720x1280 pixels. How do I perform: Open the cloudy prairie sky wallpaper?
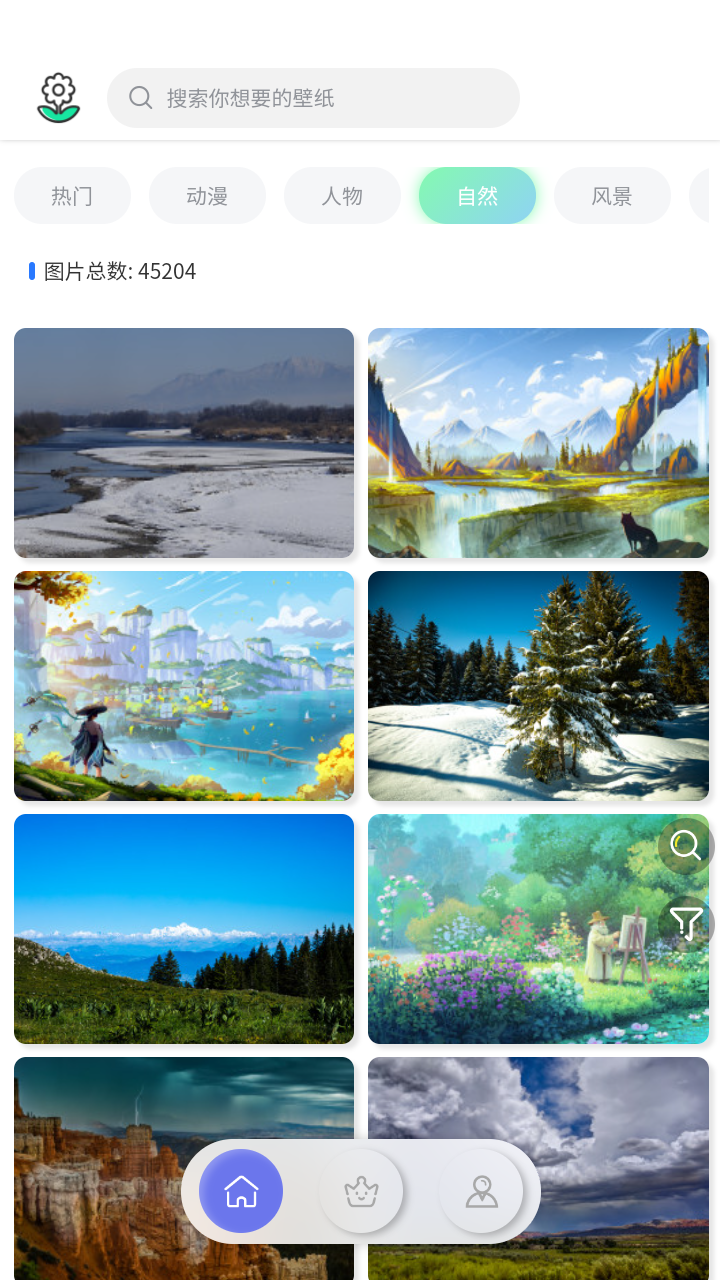click(538, 1168)
